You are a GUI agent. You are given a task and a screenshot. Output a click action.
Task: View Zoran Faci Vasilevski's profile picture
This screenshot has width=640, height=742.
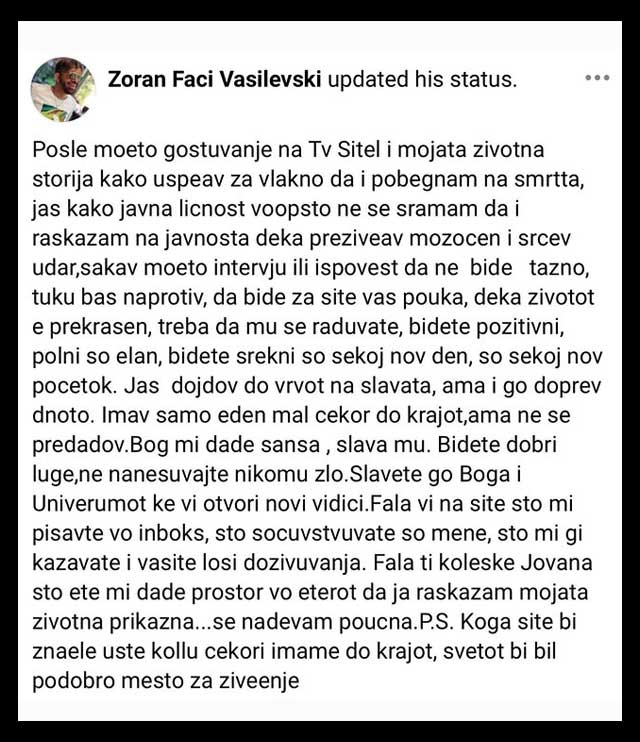click(x=63, y=88)
